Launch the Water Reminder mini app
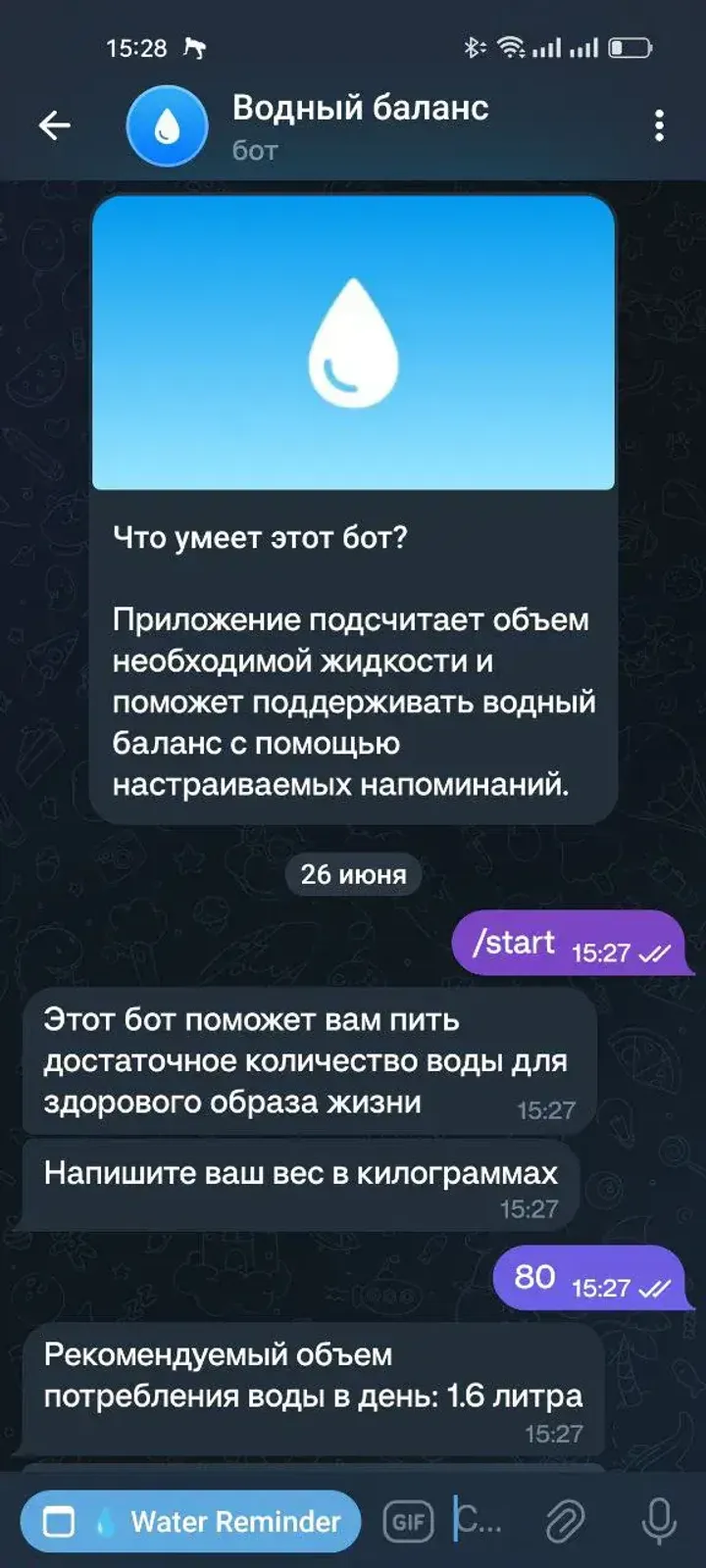Screen dimensions: 706x1568 coord(191,1521)
